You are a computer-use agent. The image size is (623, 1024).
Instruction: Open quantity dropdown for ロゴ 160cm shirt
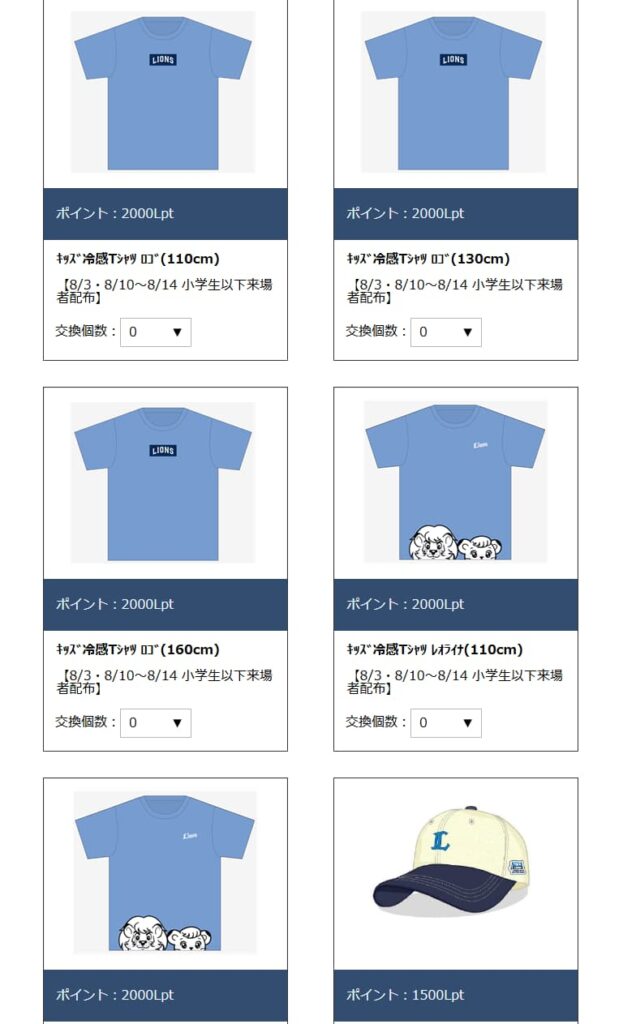click(x=155, y=723)
